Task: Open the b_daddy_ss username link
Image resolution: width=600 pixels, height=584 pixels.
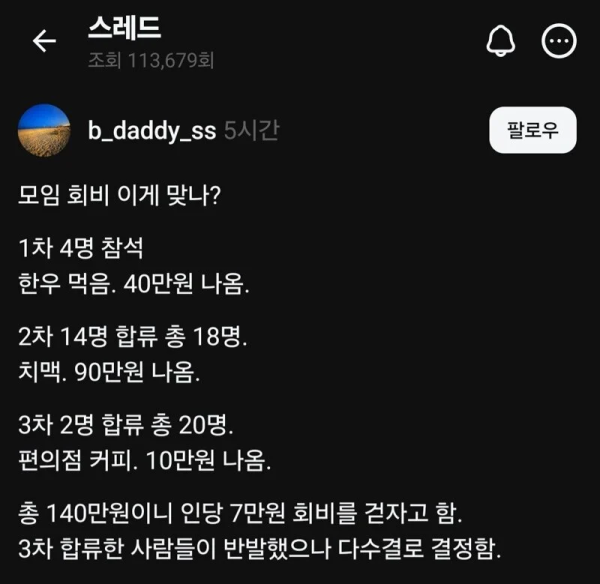Action: click(x=152, y=131)
